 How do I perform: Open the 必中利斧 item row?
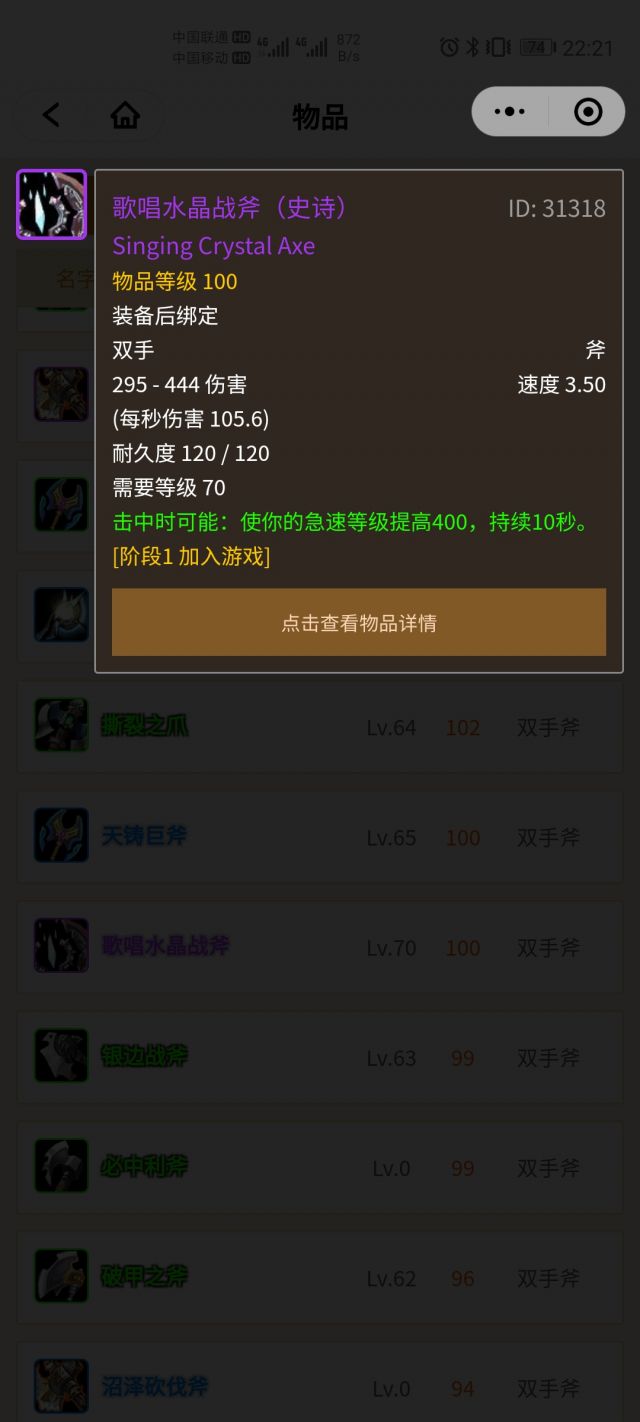tap(320, 1167)
